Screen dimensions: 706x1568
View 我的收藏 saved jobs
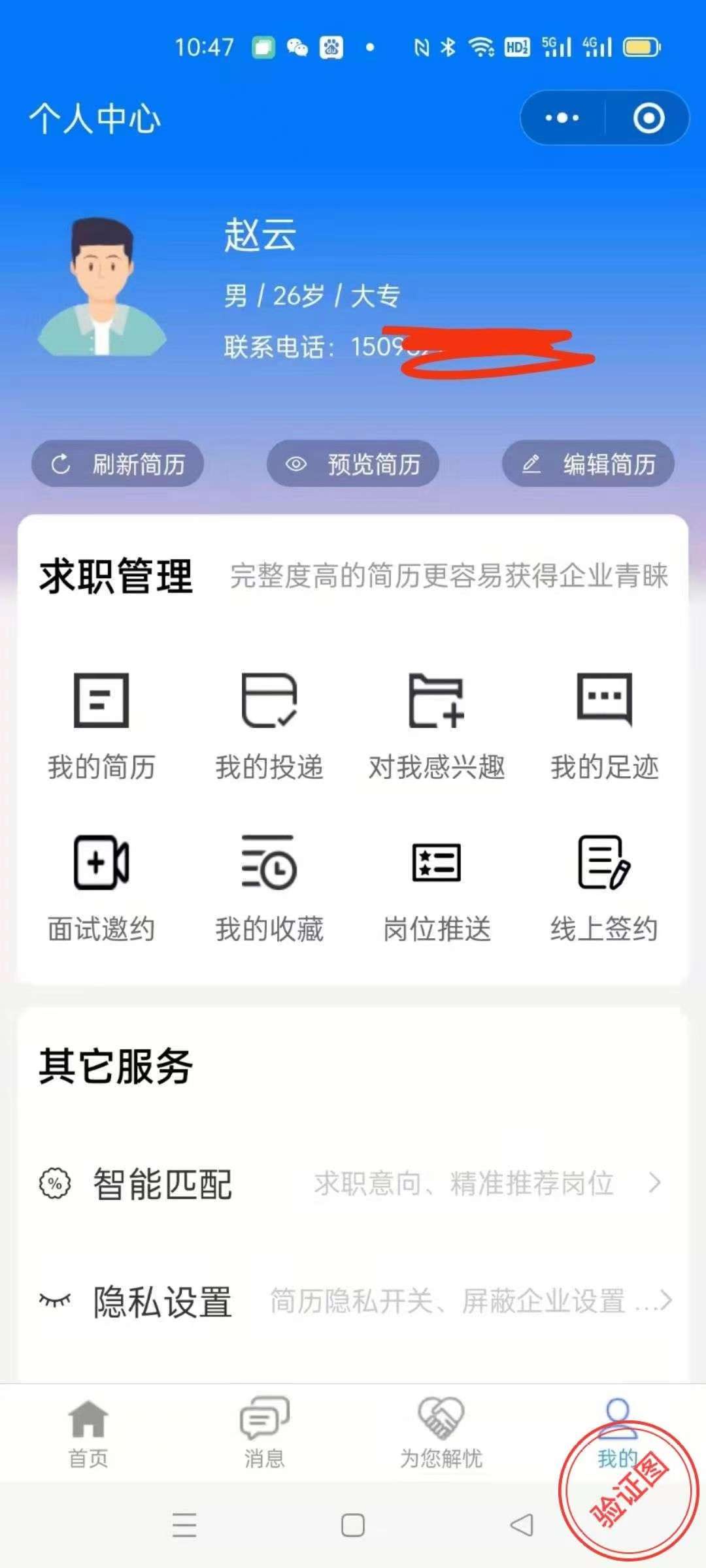(269, 889)
